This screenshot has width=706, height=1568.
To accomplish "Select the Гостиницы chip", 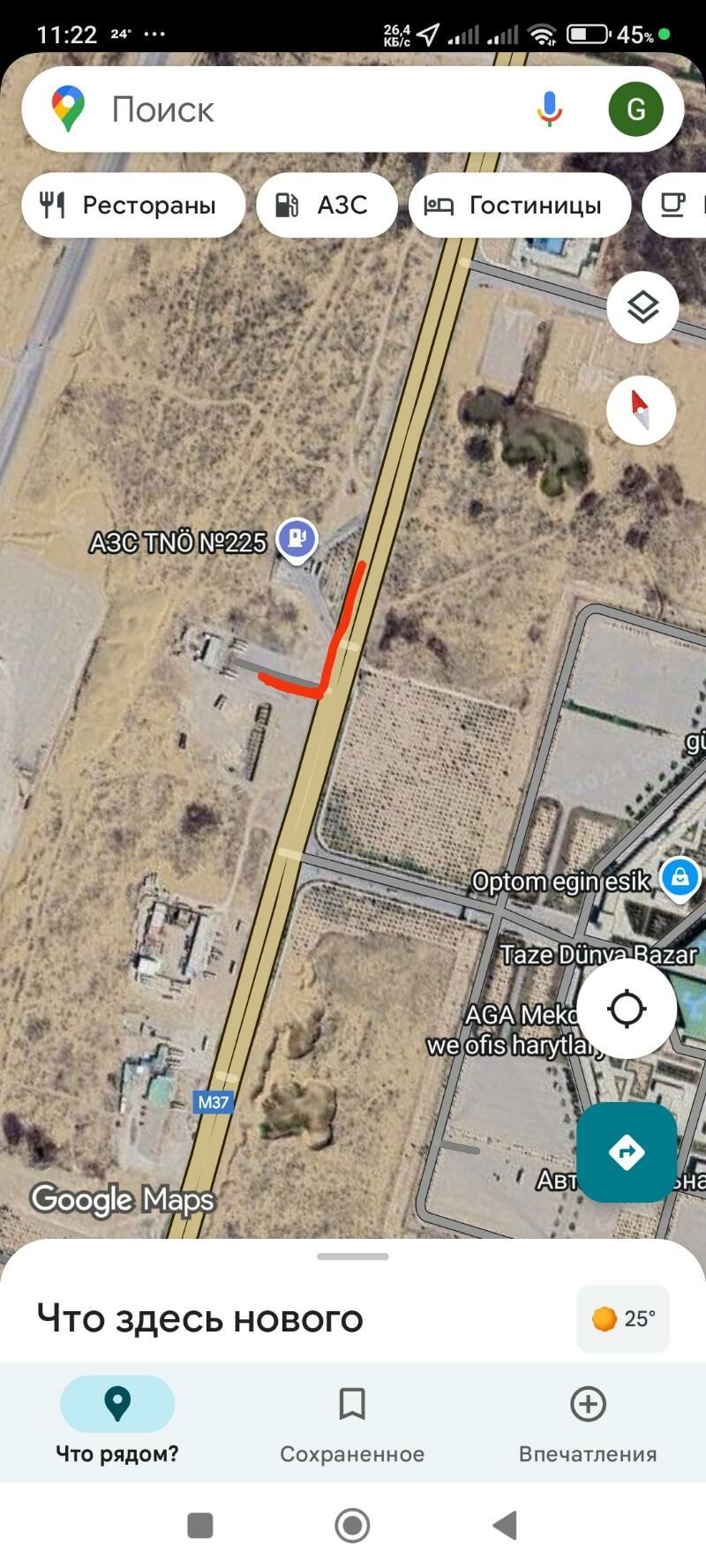I will [520, 206].
